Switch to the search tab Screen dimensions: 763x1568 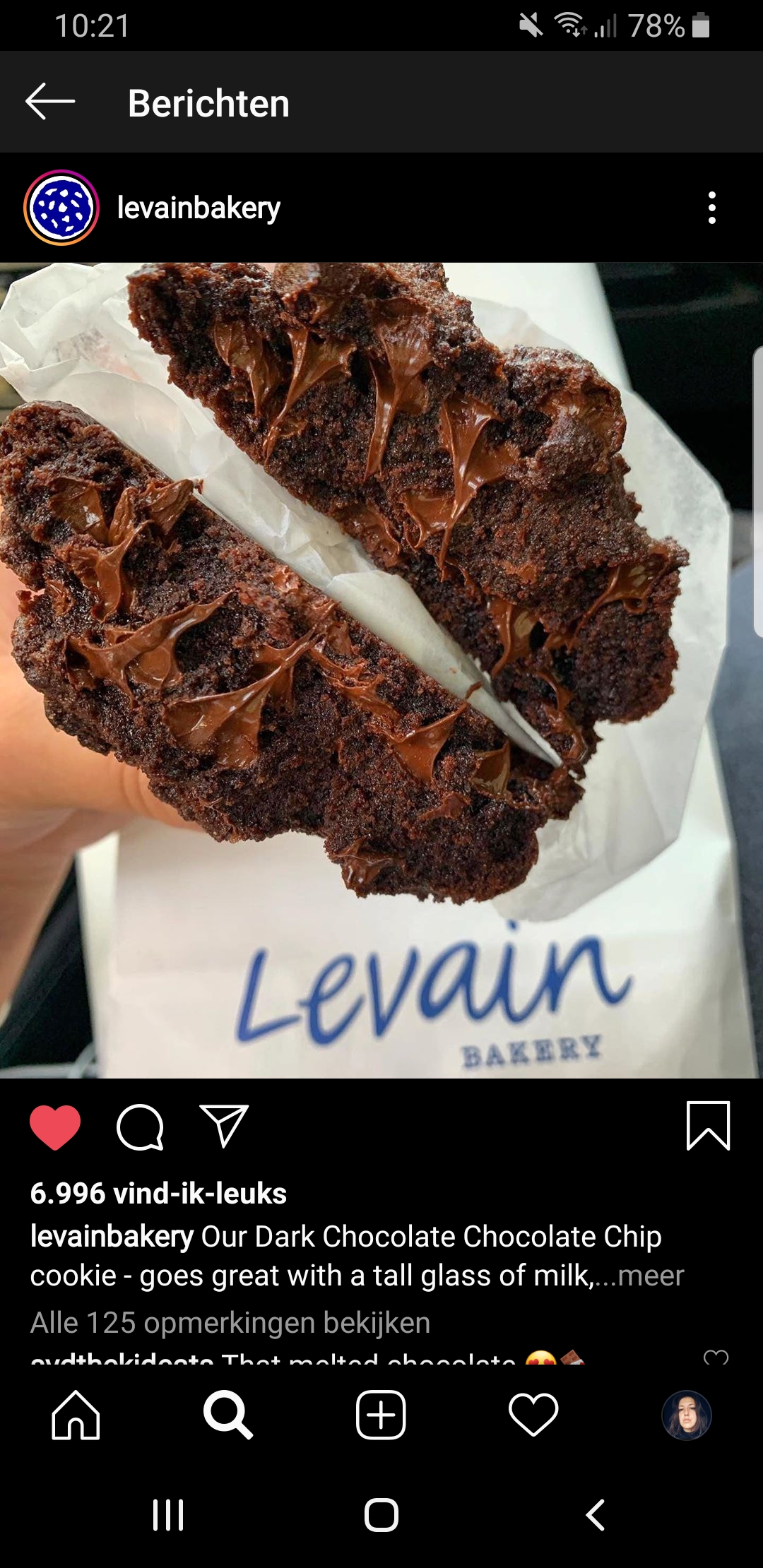coord(227,1415)
